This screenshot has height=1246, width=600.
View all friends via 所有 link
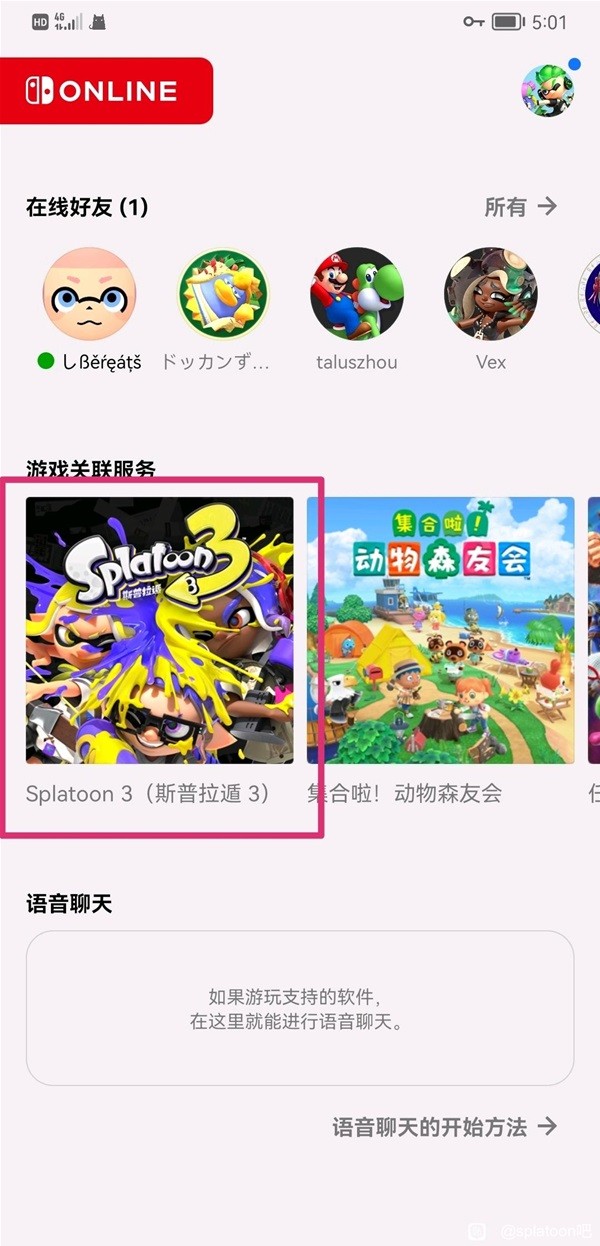pyautogui.click(x=520, y=207)
